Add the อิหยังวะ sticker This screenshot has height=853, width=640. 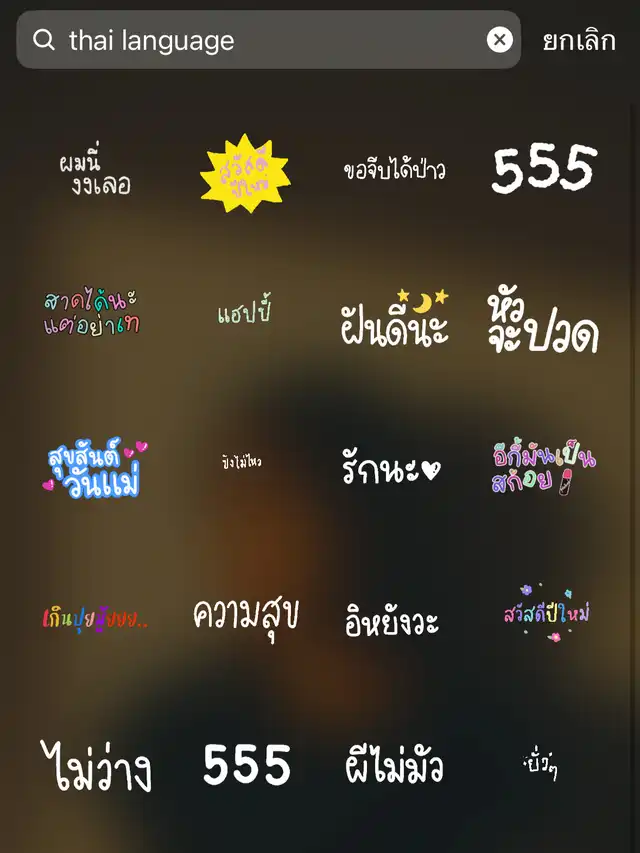(392, 619)
